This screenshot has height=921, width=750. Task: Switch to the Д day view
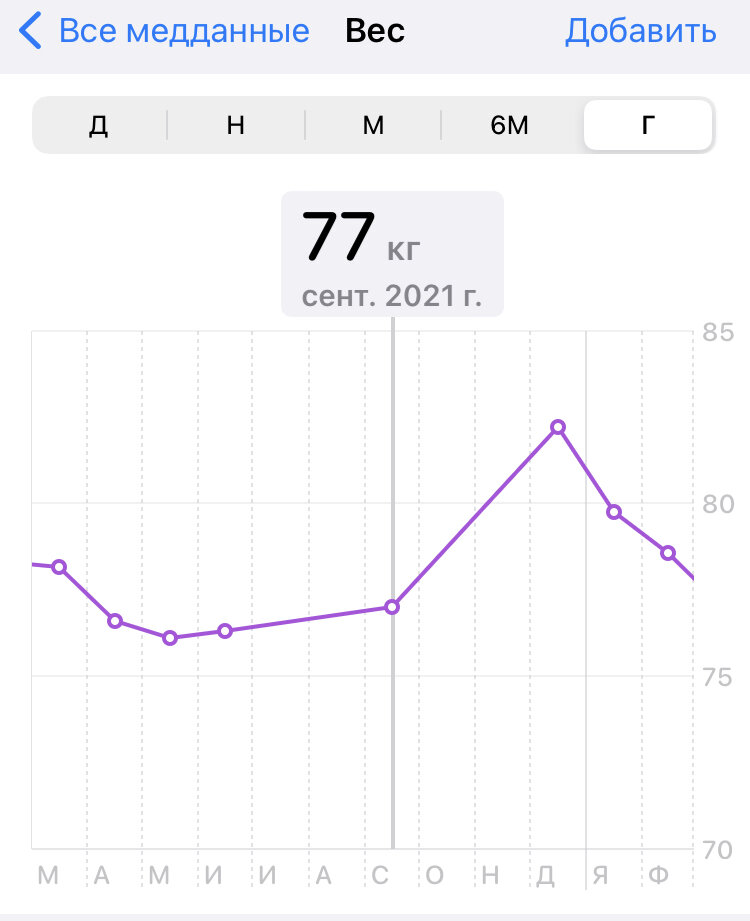click(99, 126)
